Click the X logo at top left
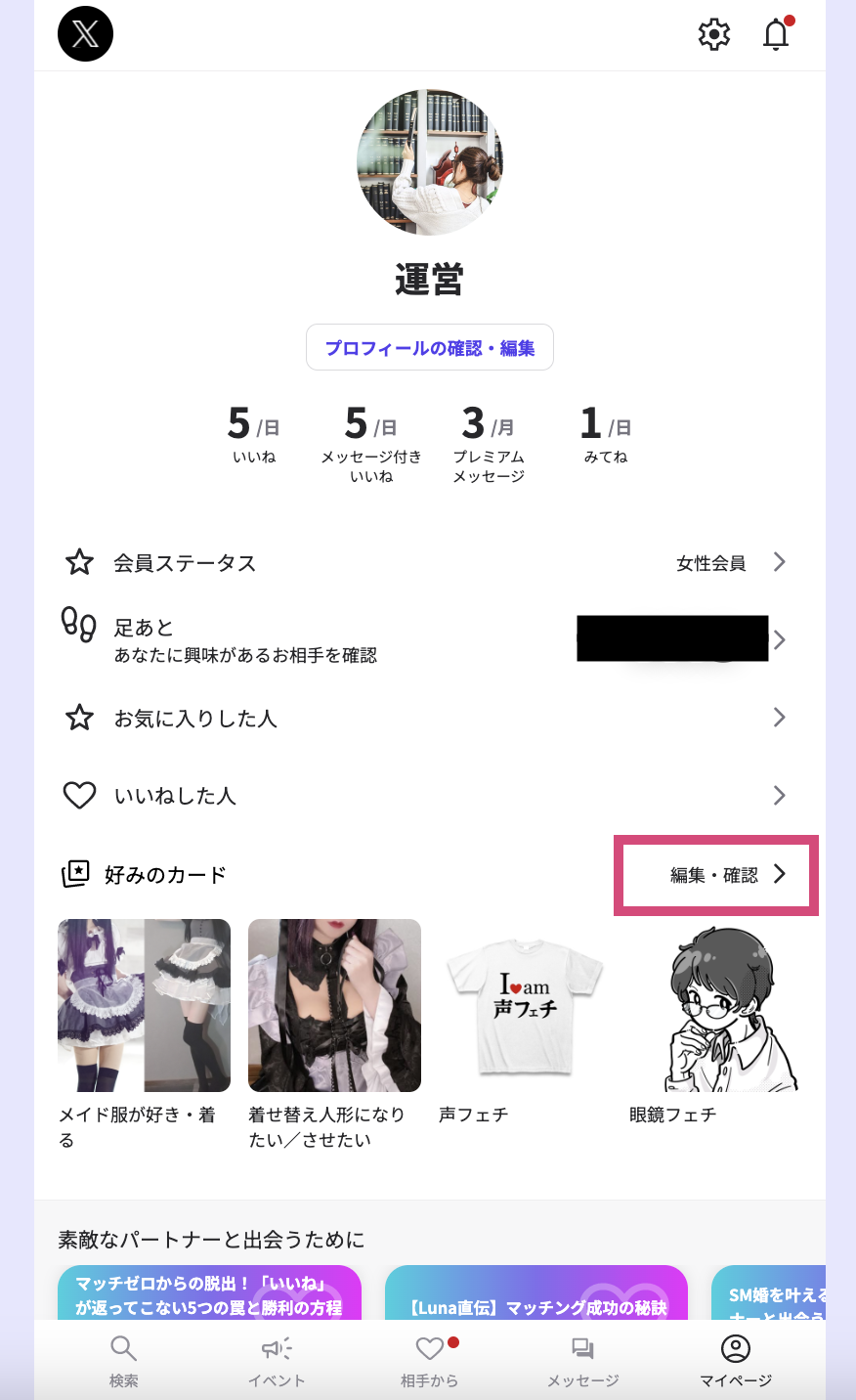Screen dimensions: 856x1400 tap(85, 33)
